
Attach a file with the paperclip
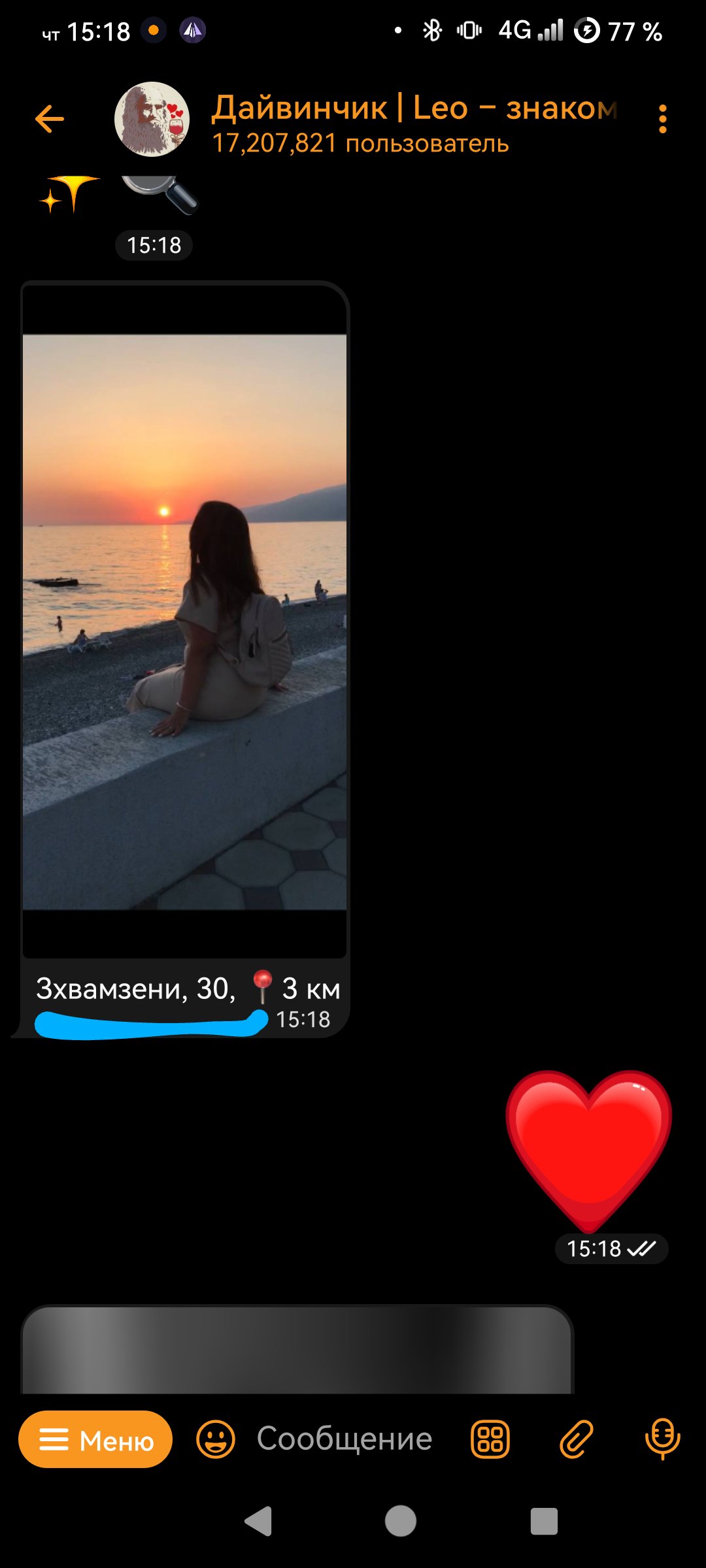tap(576, 1439)
